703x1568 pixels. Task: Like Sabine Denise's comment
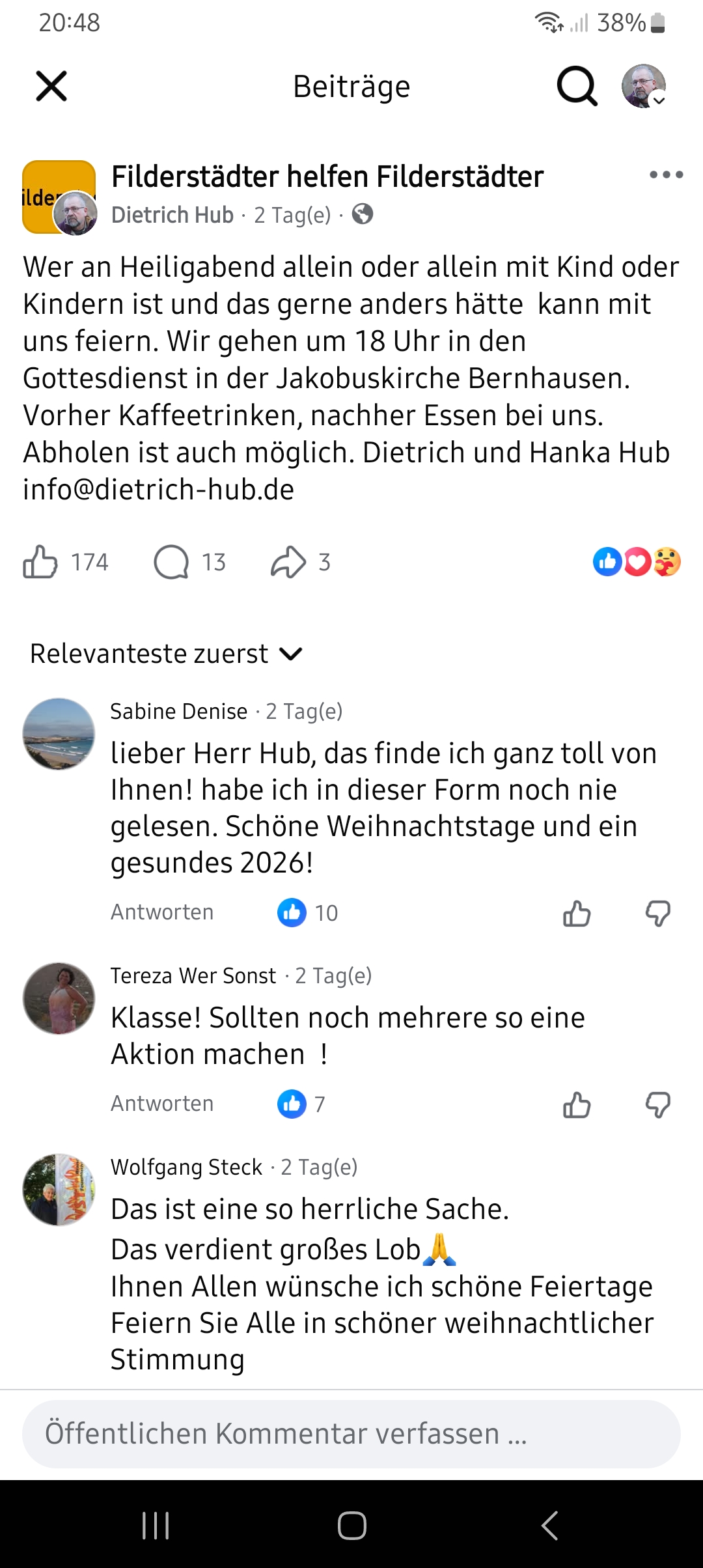pos(577,914)
